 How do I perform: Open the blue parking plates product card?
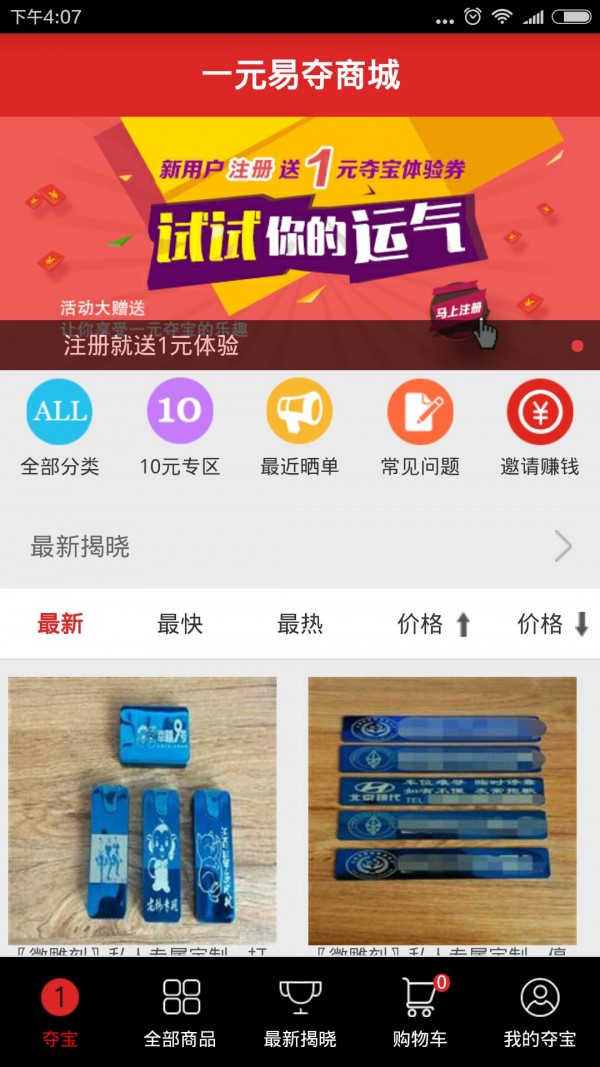click(x=442, y=810)
